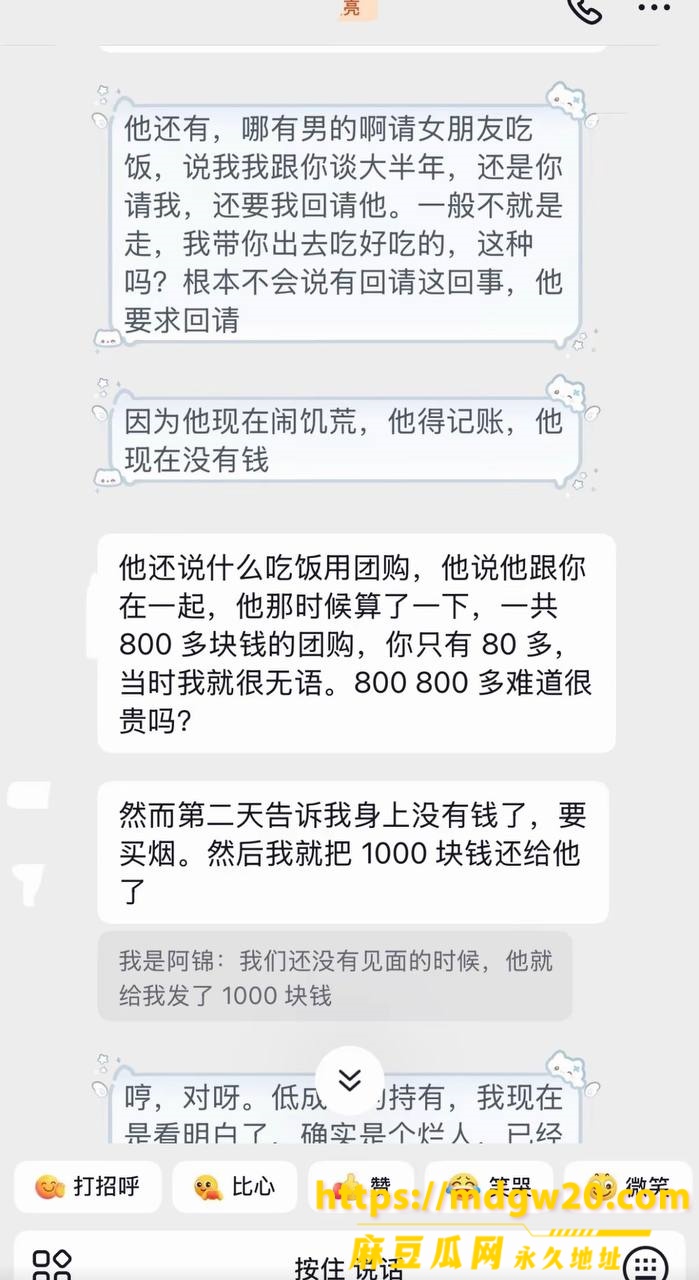Open the quoted message from 我是阿锦
Image resolution: width=699 pixels, height=1280 pixels.
335,978
